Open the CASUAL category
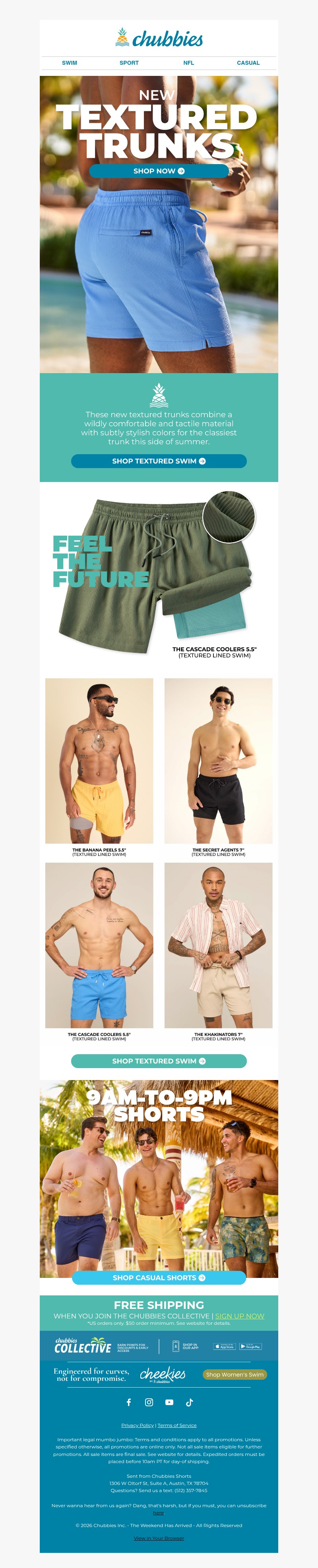Image resolution: width=318 pixels, height=1568 pixels. pyautogui.click(x=248, y=63)
